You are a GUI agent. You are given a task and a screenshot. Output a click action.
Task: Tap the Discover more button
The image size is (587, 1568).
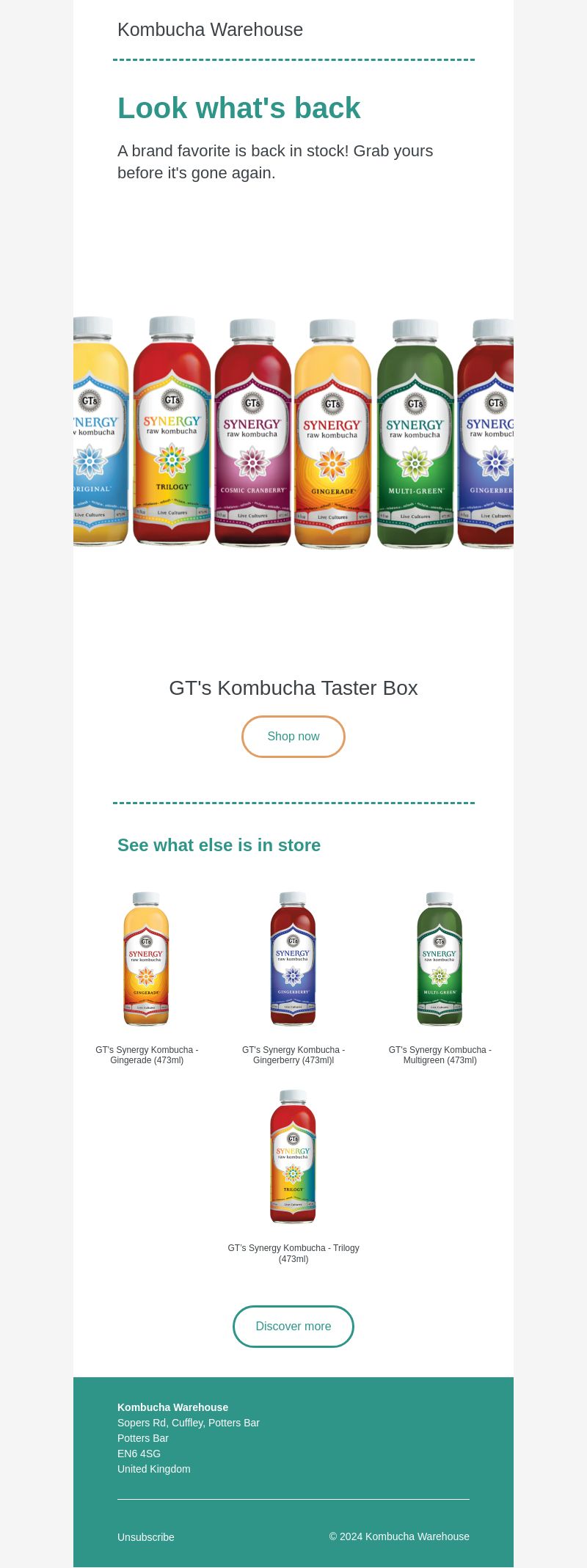coord(293,1327)
